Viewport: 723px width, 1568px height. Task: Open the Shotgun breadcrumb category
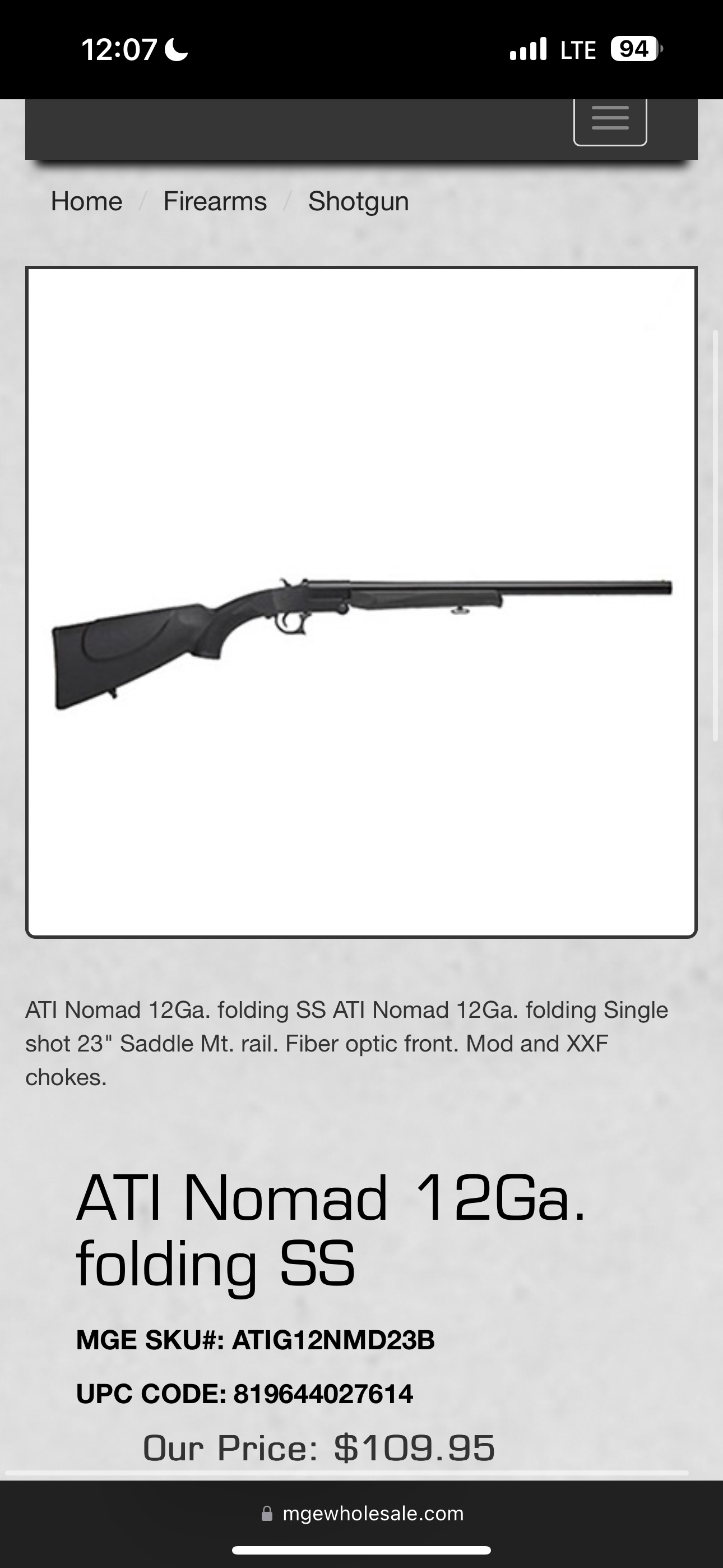[358, 201]
